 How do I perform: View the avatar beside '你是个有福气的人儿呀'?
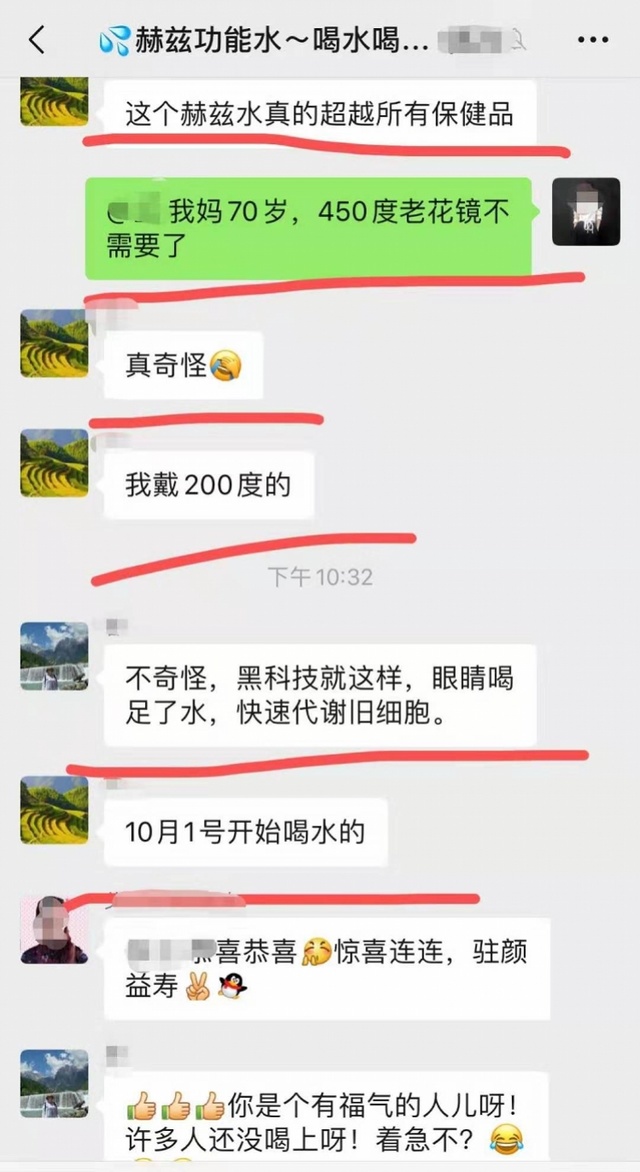click(54, 1083)
